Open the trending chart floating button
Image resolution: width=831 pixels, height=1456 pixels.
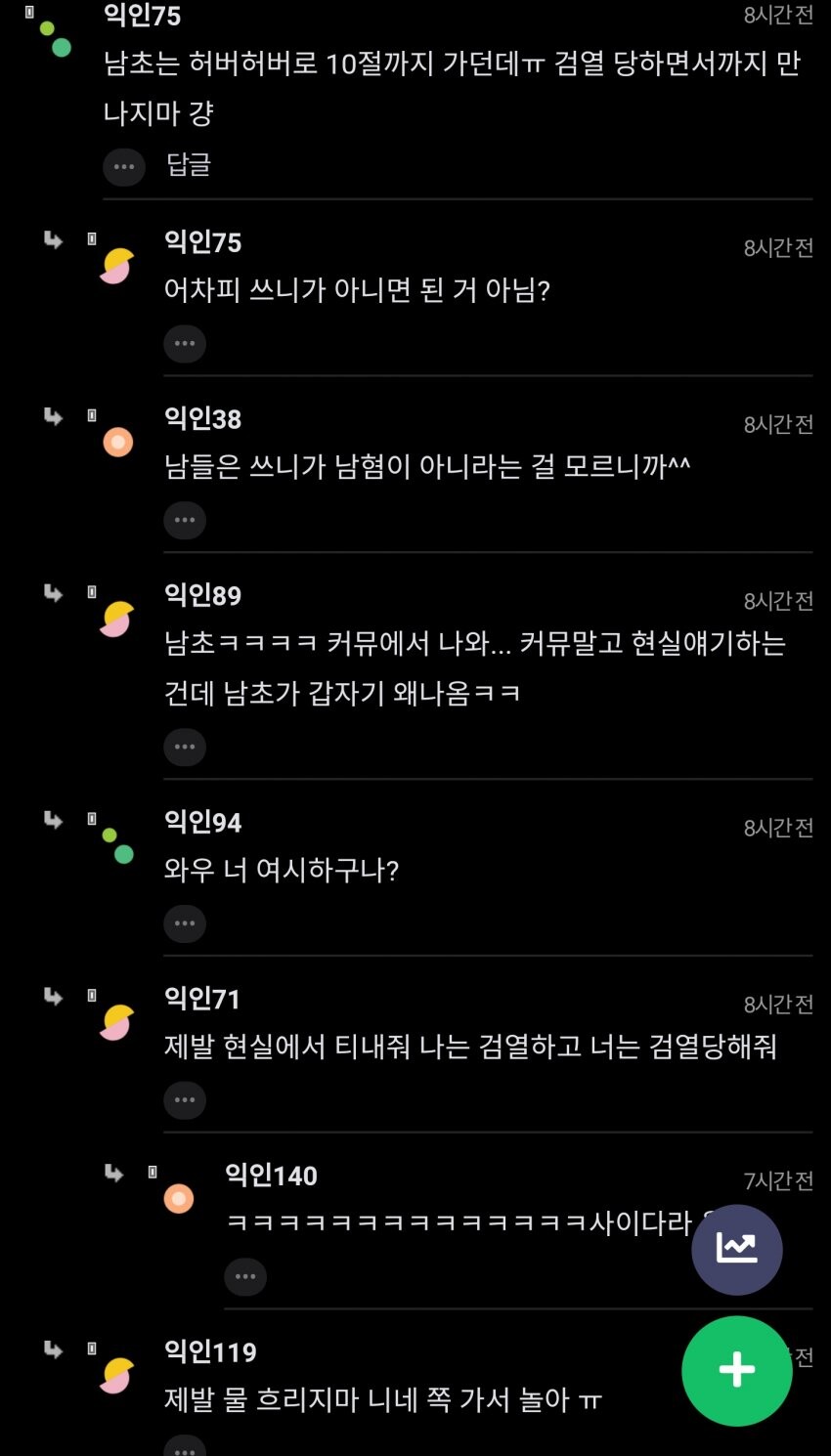click(736, 1249)
